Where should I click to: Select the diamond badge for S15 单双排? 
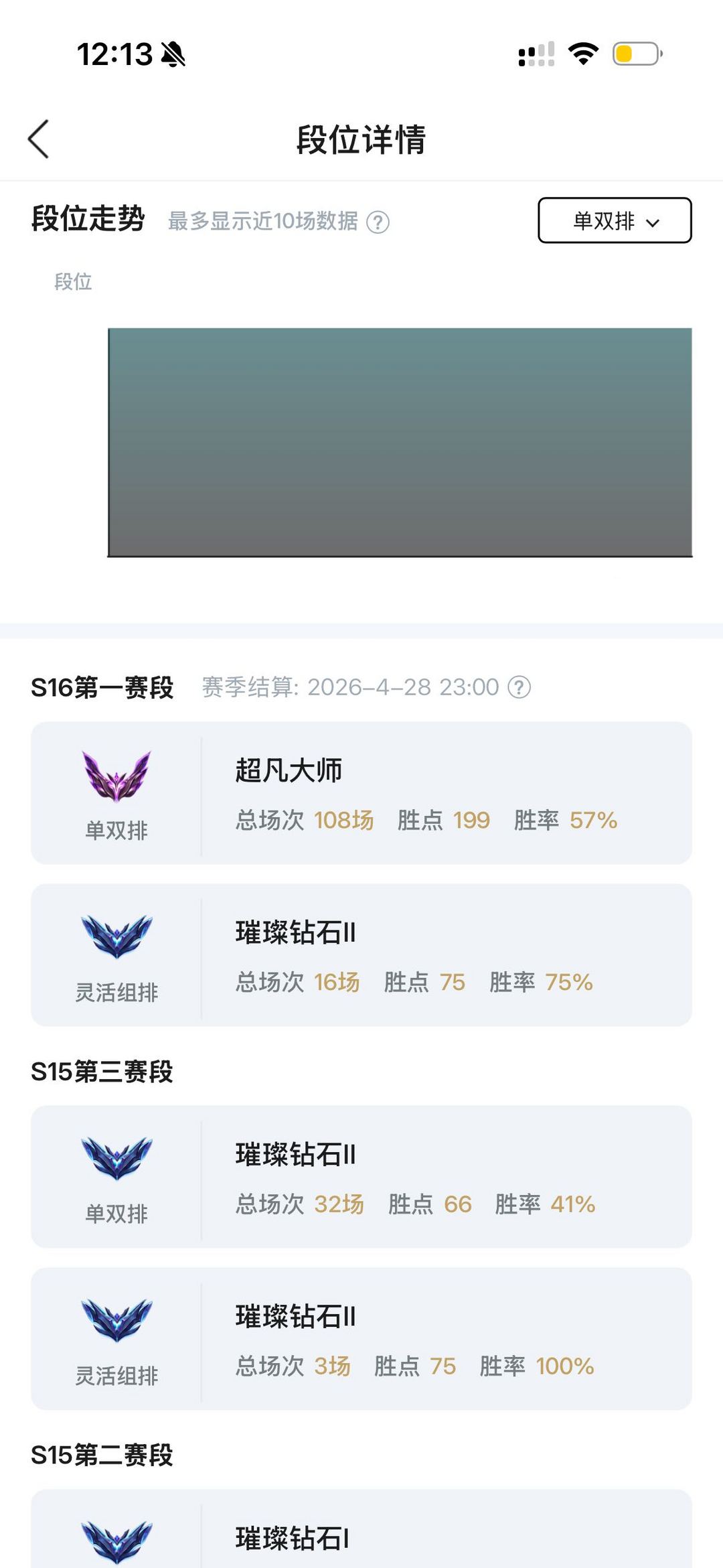(x=118, y=1157)
